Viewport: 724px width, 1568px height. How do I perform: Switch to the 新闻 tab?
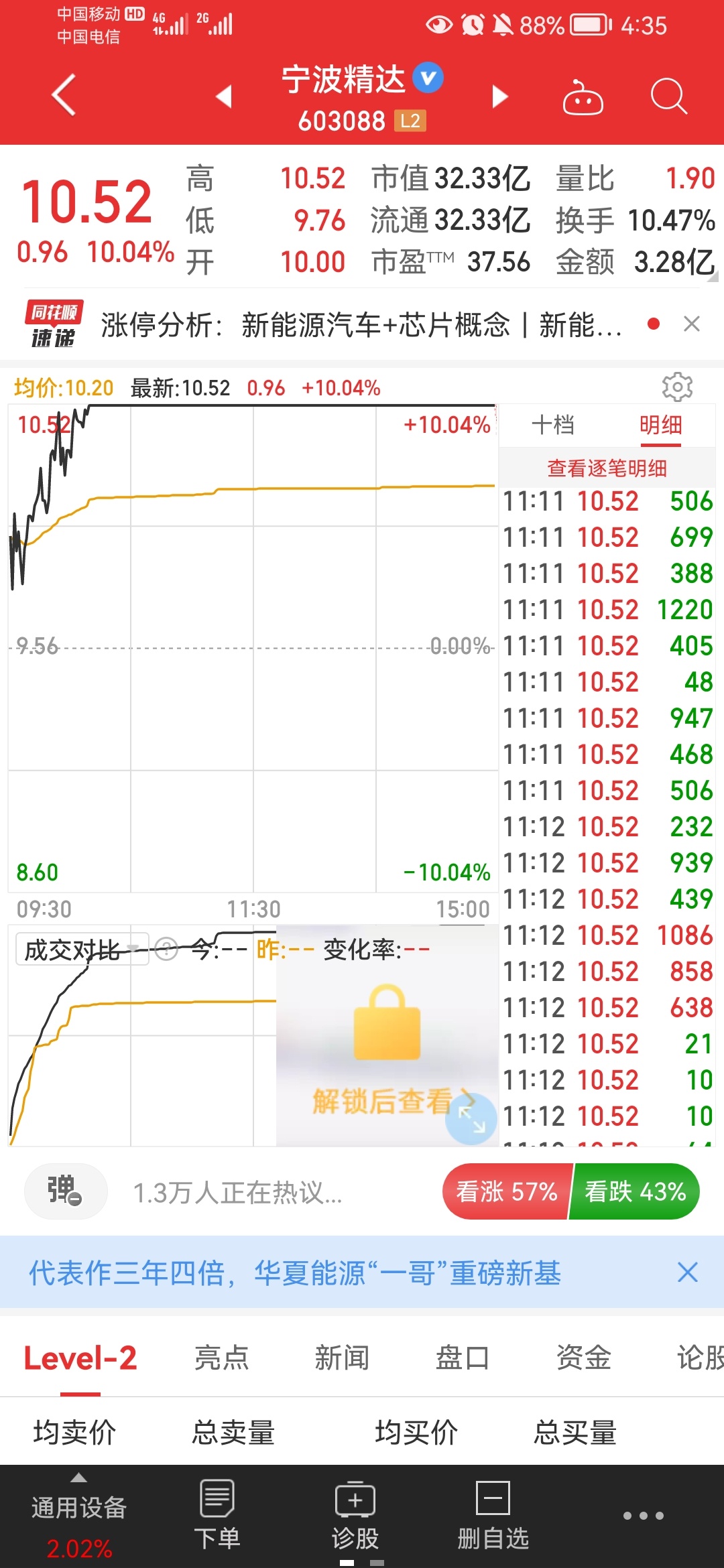tap(342, 1358)
